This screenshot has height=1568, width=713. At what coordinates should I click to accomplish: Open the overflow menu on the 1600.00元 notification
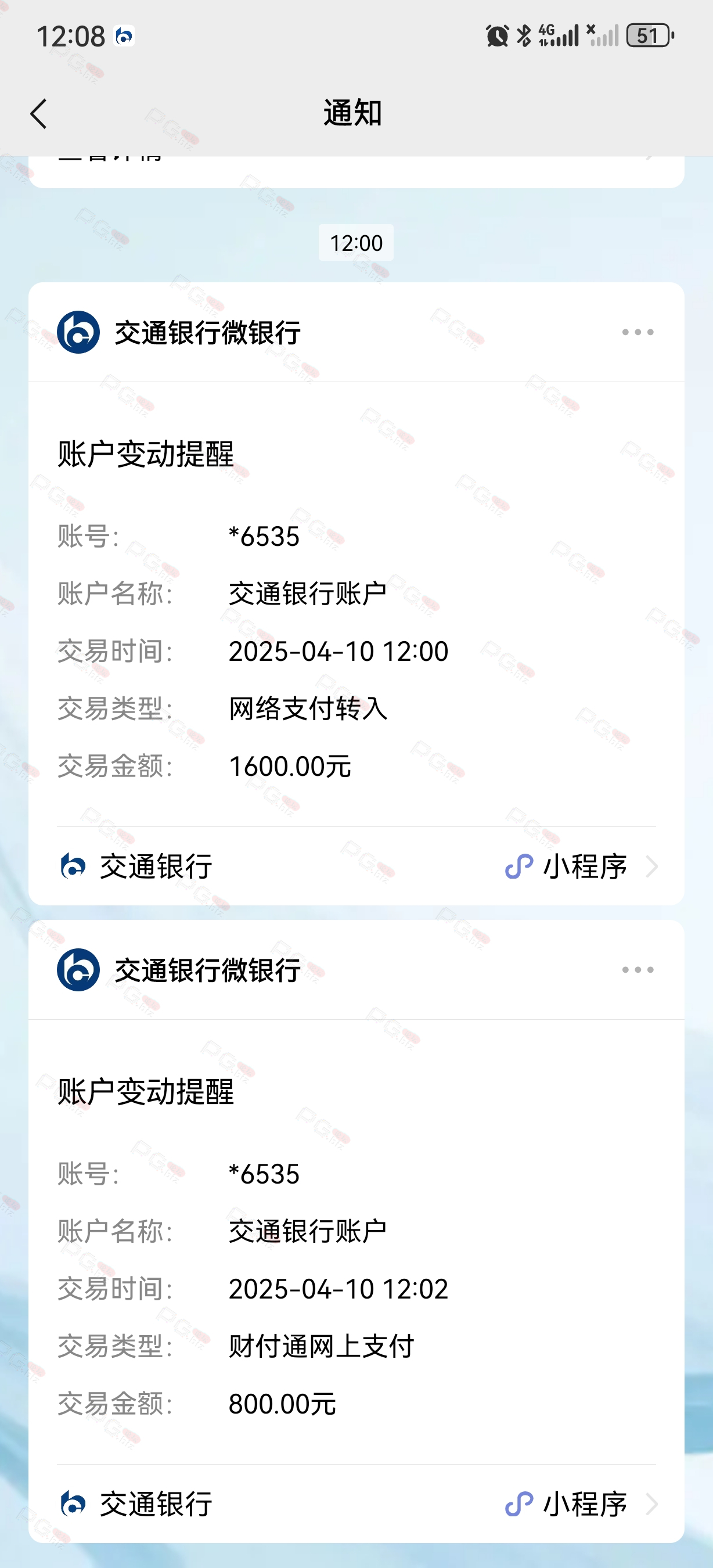pyautogui.click(x=638, y=332)
